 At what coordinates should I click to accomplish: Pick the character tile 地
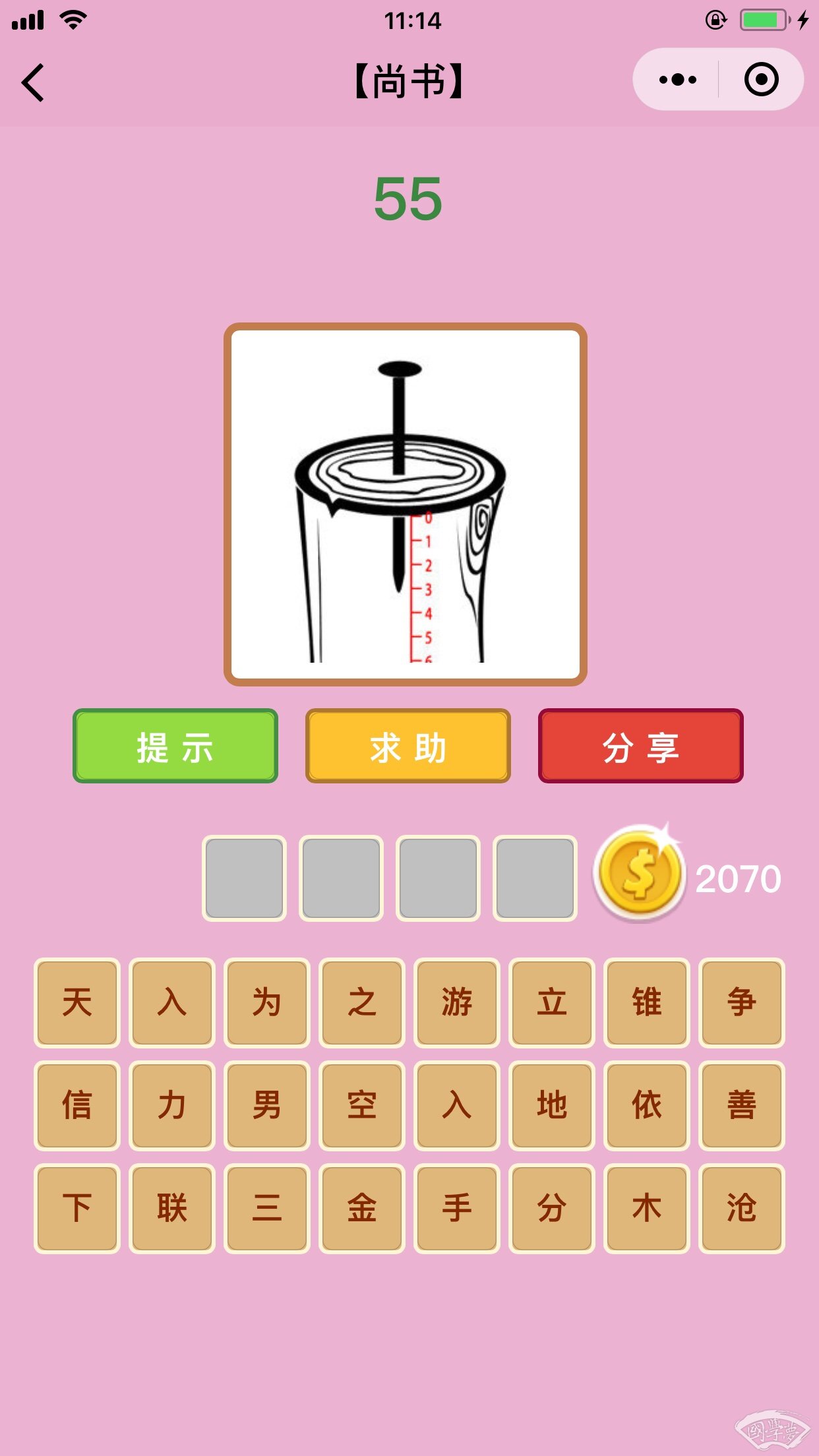tap(551, 1105)
